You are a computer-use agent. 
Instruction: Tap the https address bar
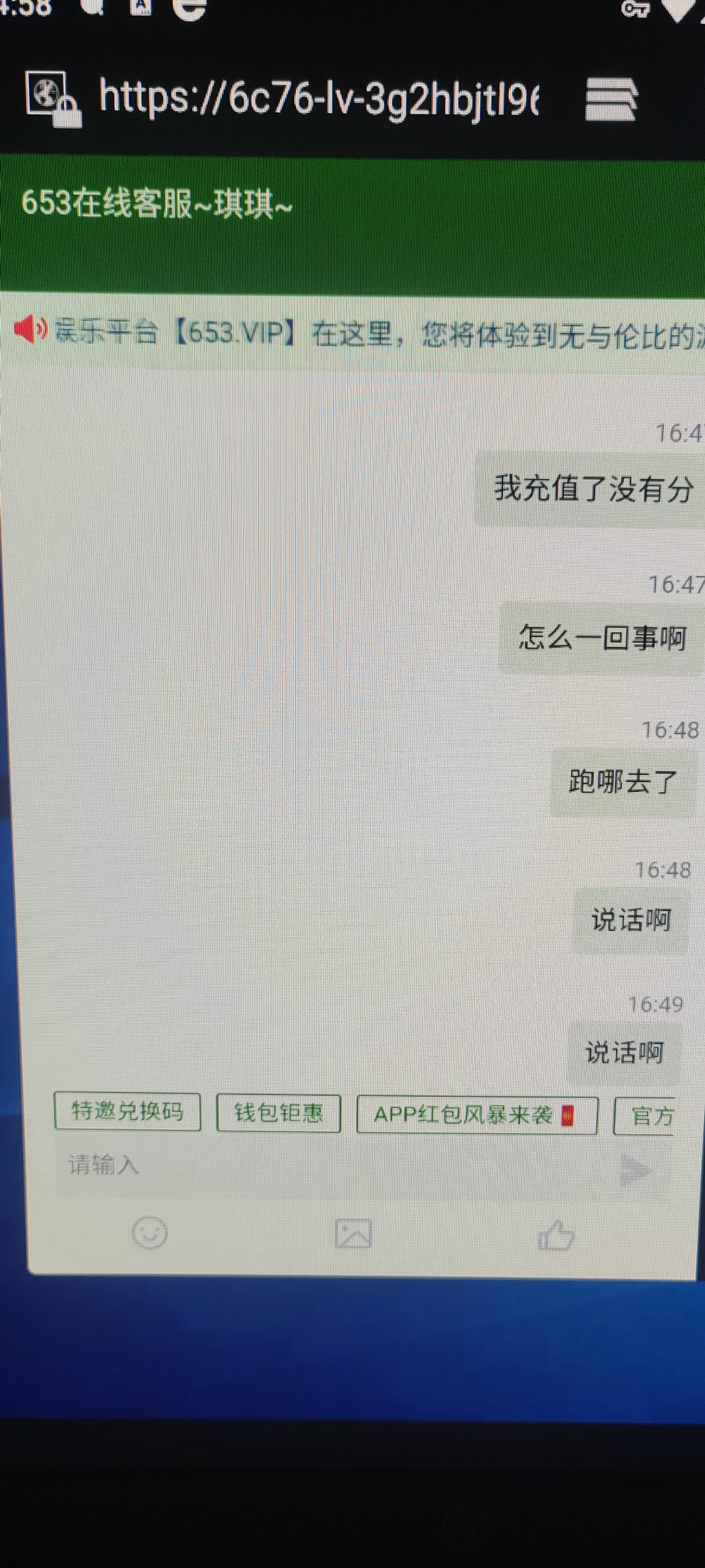[318, 98]
